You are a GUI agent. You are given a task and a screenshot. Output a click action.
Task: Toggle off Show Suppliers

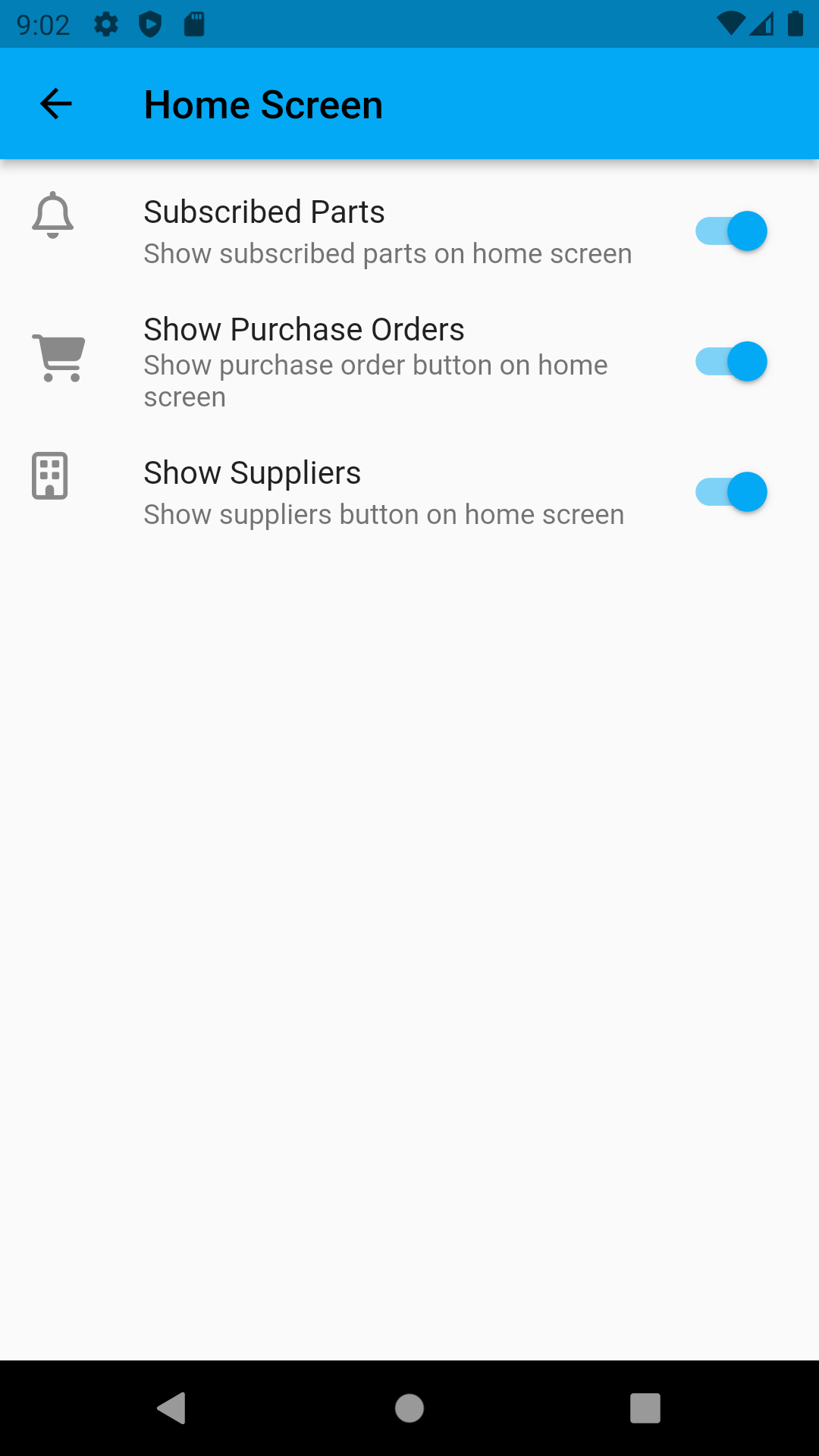[730, 492]
